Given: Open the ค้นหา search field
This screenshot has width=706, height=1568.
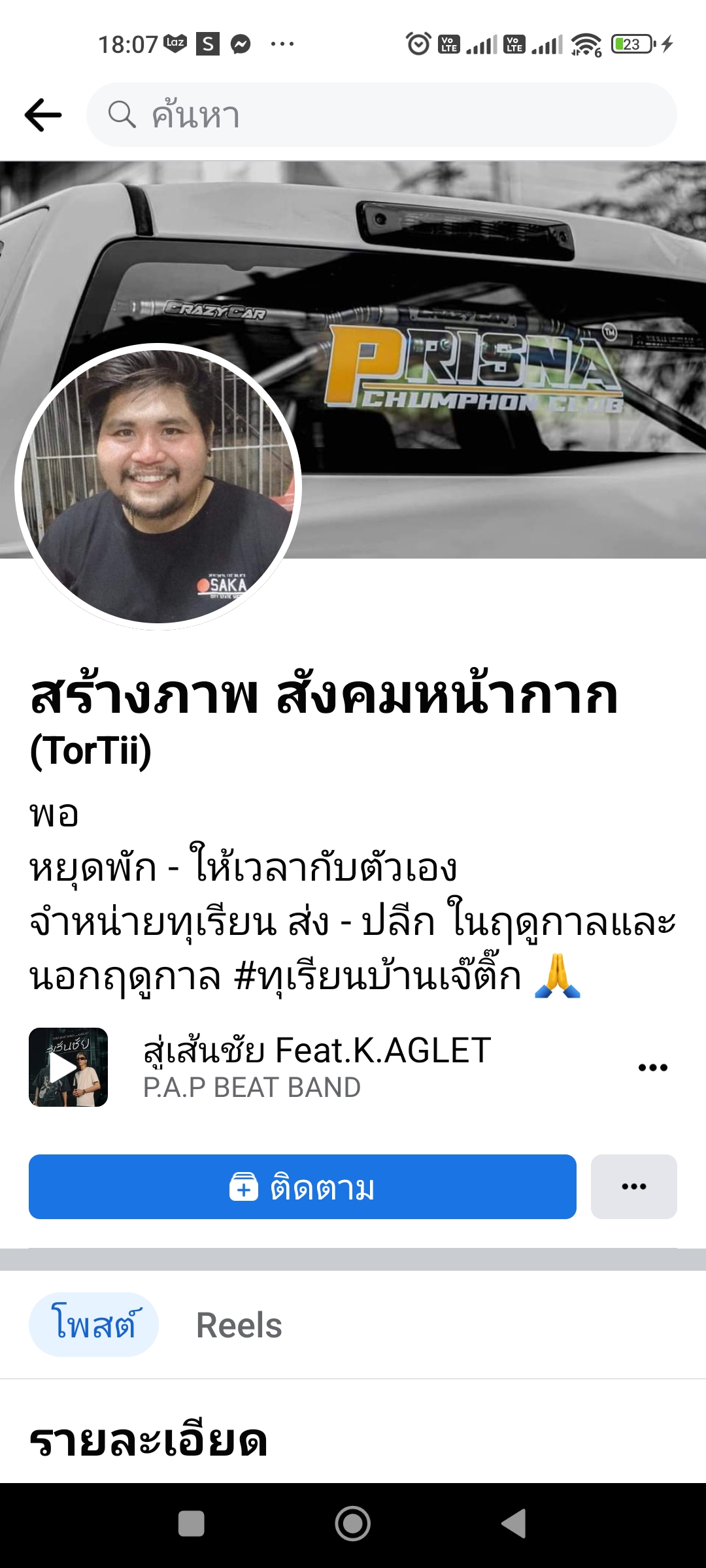Looking at the screenshot, I should point(382,115).
